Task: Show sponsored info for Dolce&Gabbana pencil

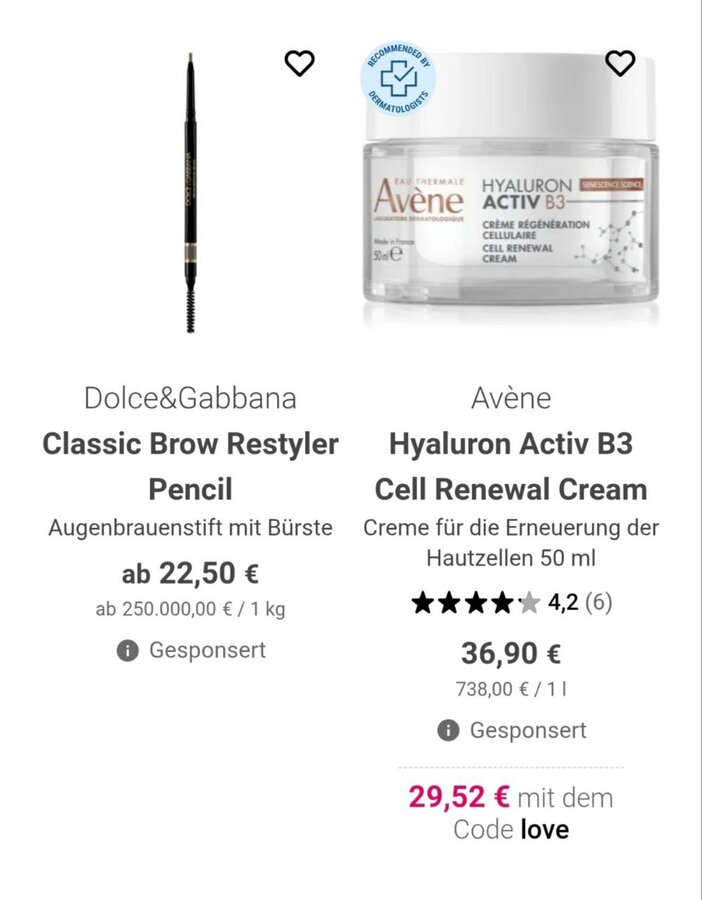Action: click(127, 650)
